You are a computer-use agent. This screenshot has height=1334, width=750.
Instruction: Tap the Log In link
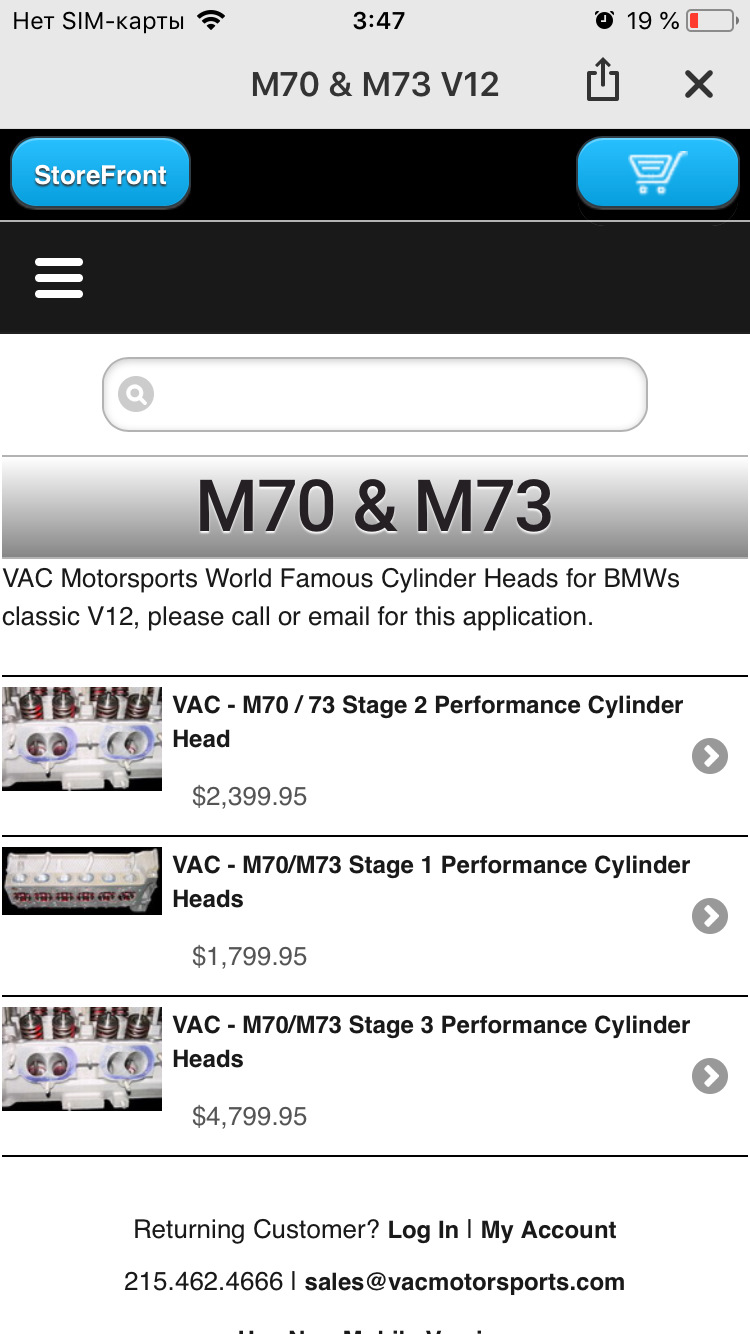423,1230
